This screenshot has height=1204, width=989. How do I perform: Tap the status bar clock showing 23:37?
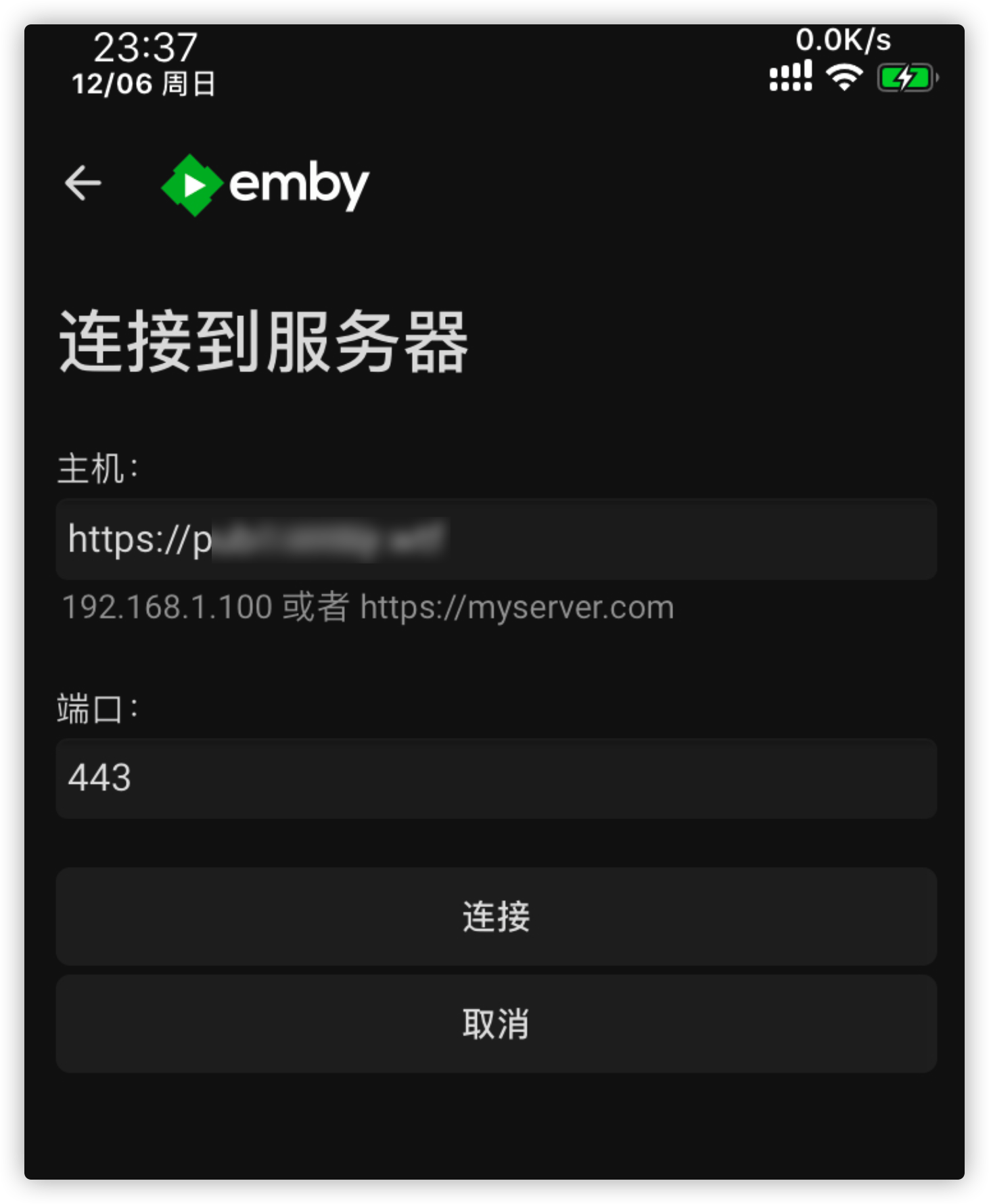(147, 45)
